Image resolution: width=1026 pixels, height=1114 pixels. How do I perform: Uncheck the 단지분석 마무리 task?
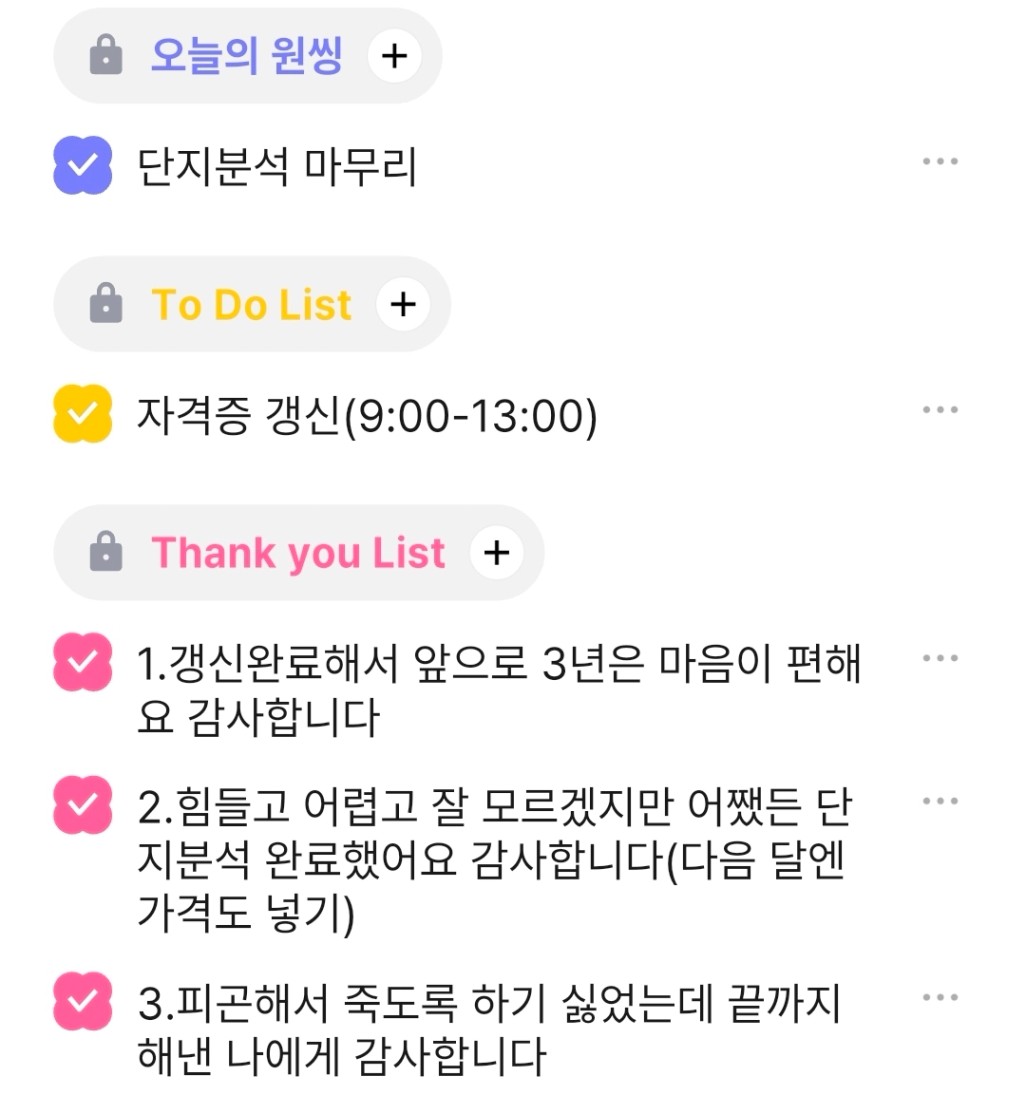(x=83, y=166)
